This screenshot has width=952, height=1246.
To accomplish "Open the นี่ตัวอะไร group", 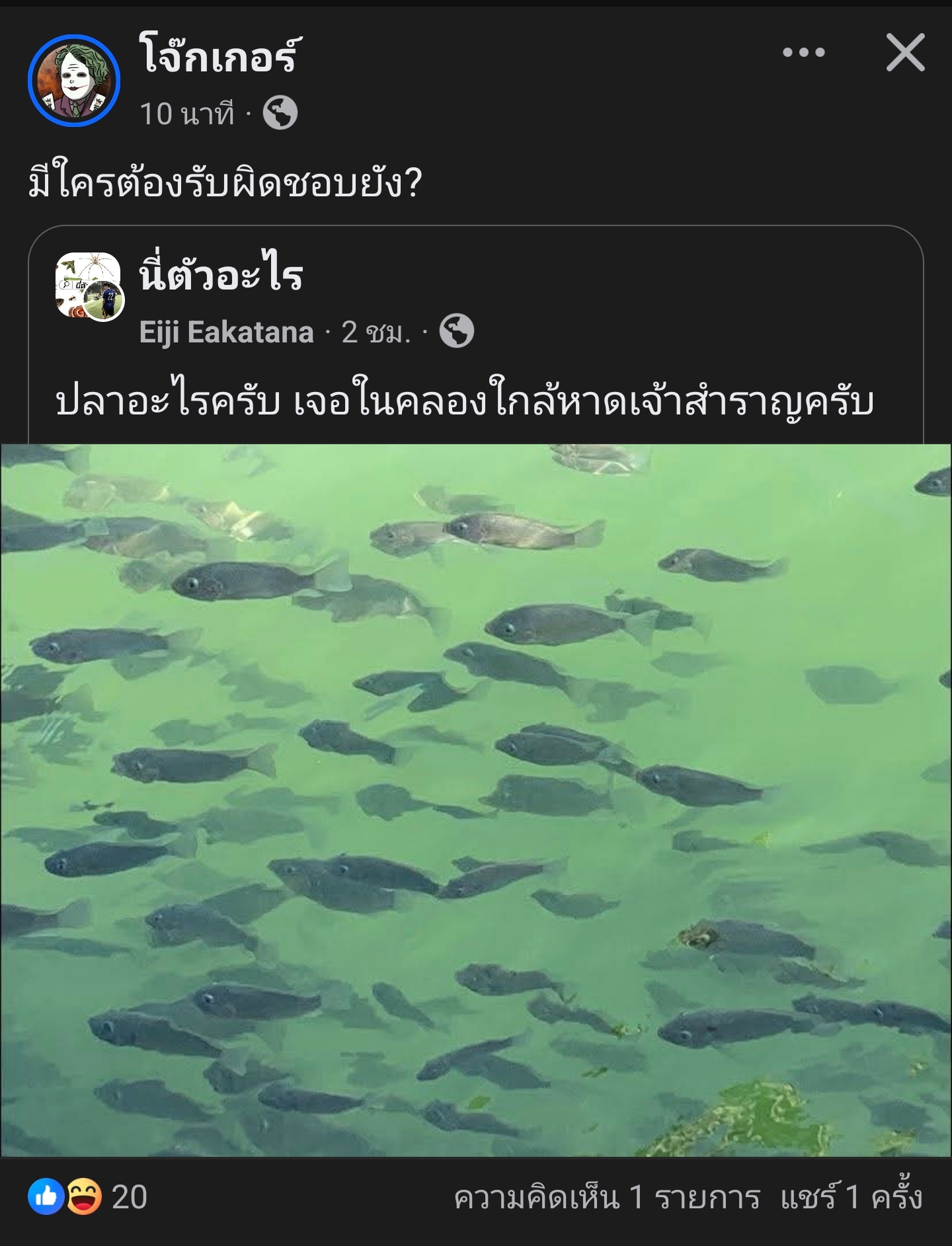I will point(221,275).
